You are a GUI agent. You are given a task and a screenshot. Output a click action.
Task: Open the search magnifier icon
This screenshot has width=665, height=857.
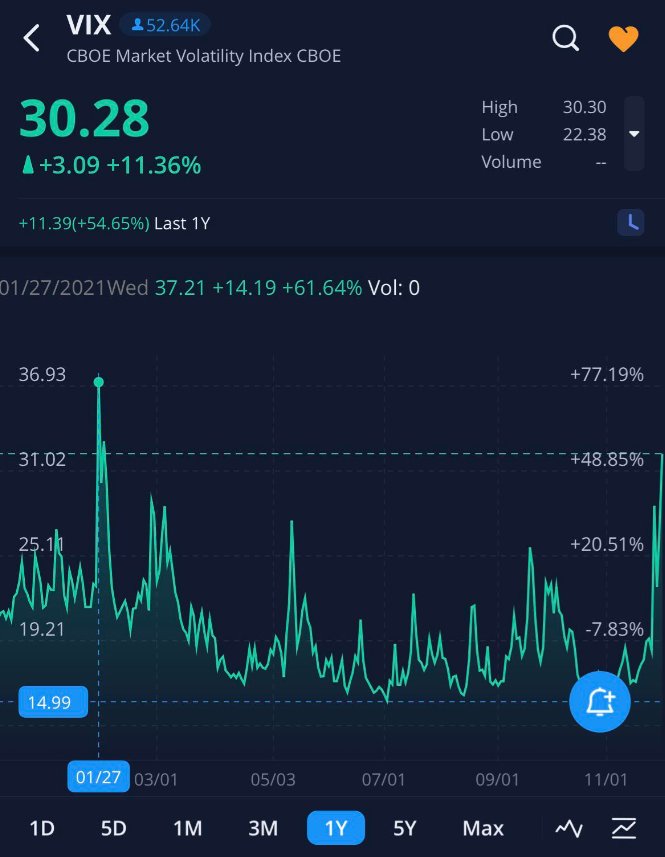point(566,39)
